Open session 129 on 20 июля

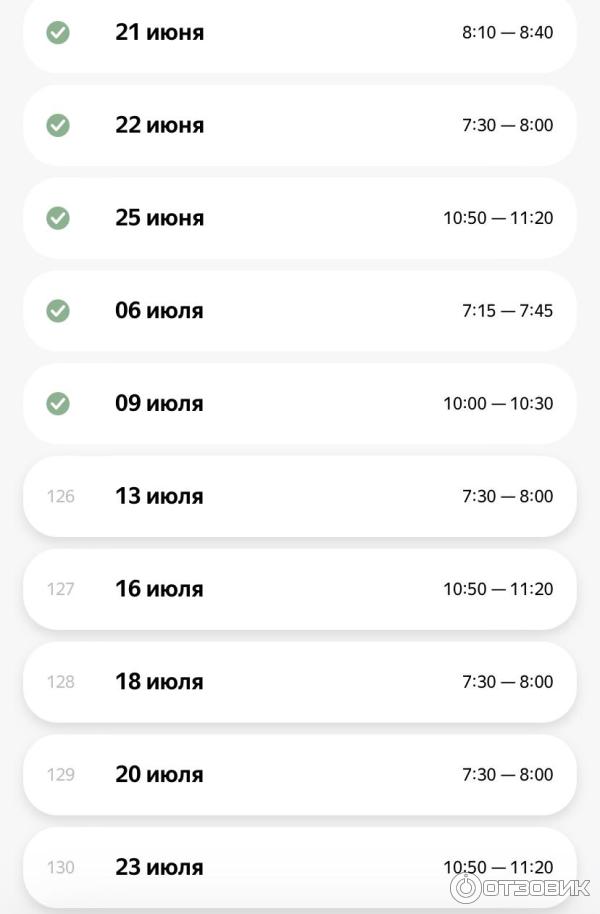point(300,774)
